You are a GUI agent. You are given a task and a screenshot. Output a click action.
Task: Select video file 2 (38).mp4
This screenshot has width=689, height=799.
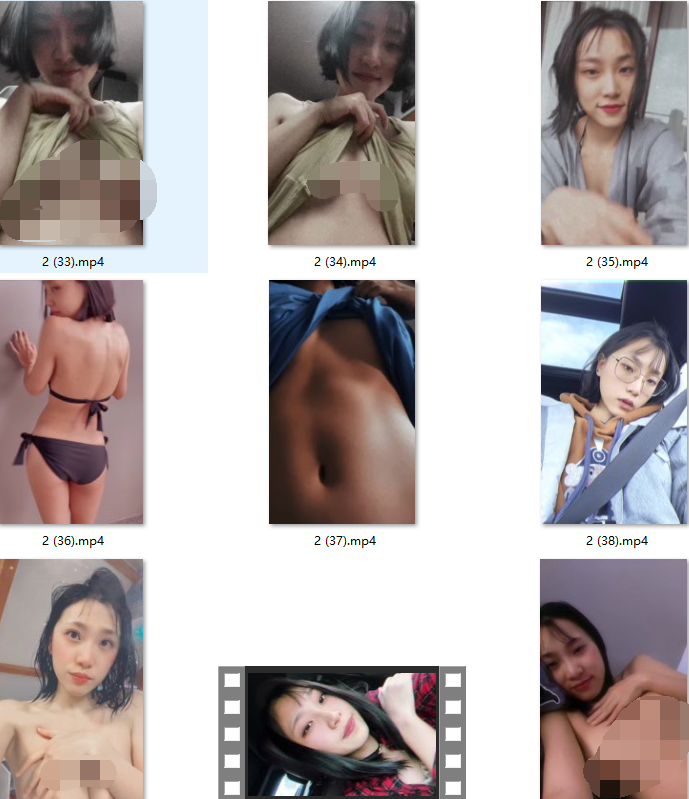click(x=614, y=402)
